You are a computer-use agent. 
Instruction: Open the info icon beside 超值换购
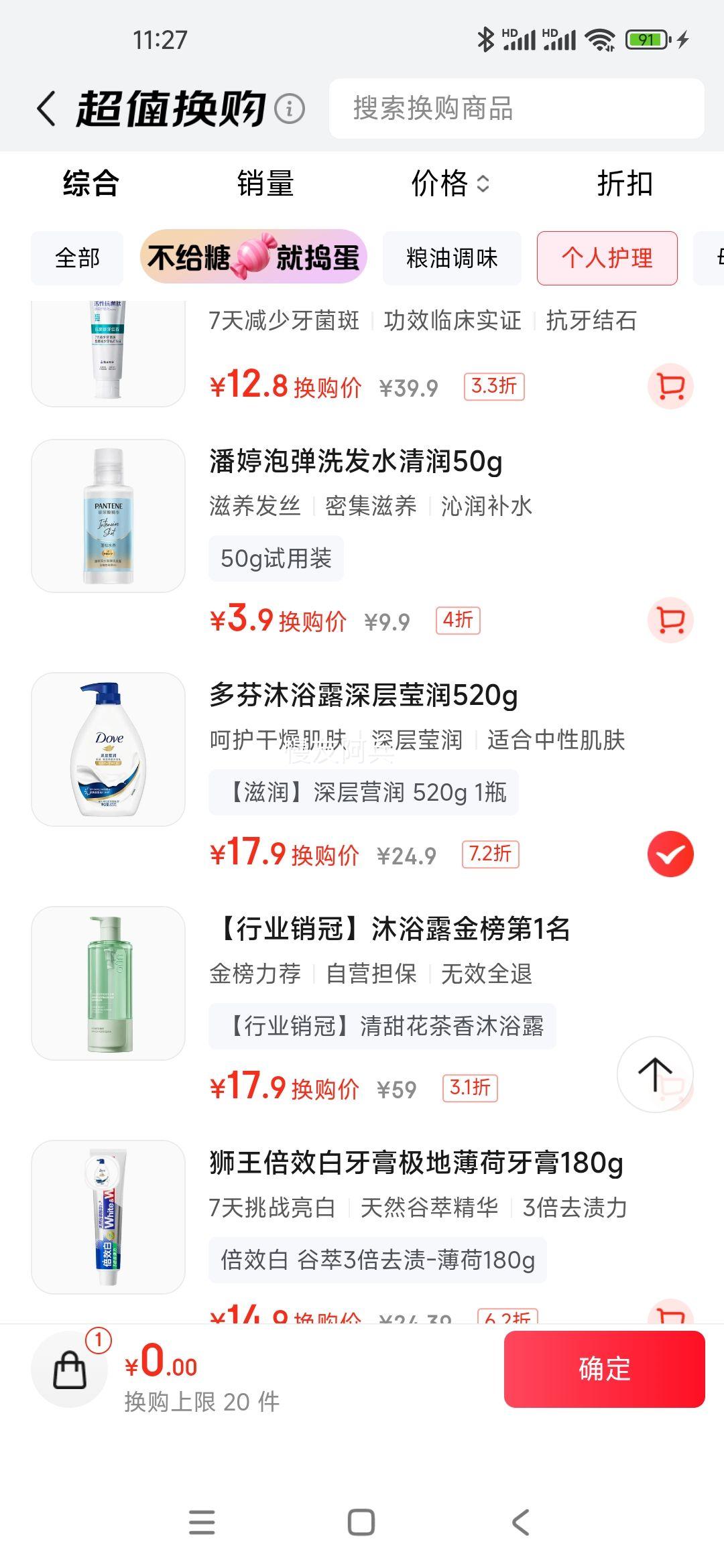290,109
